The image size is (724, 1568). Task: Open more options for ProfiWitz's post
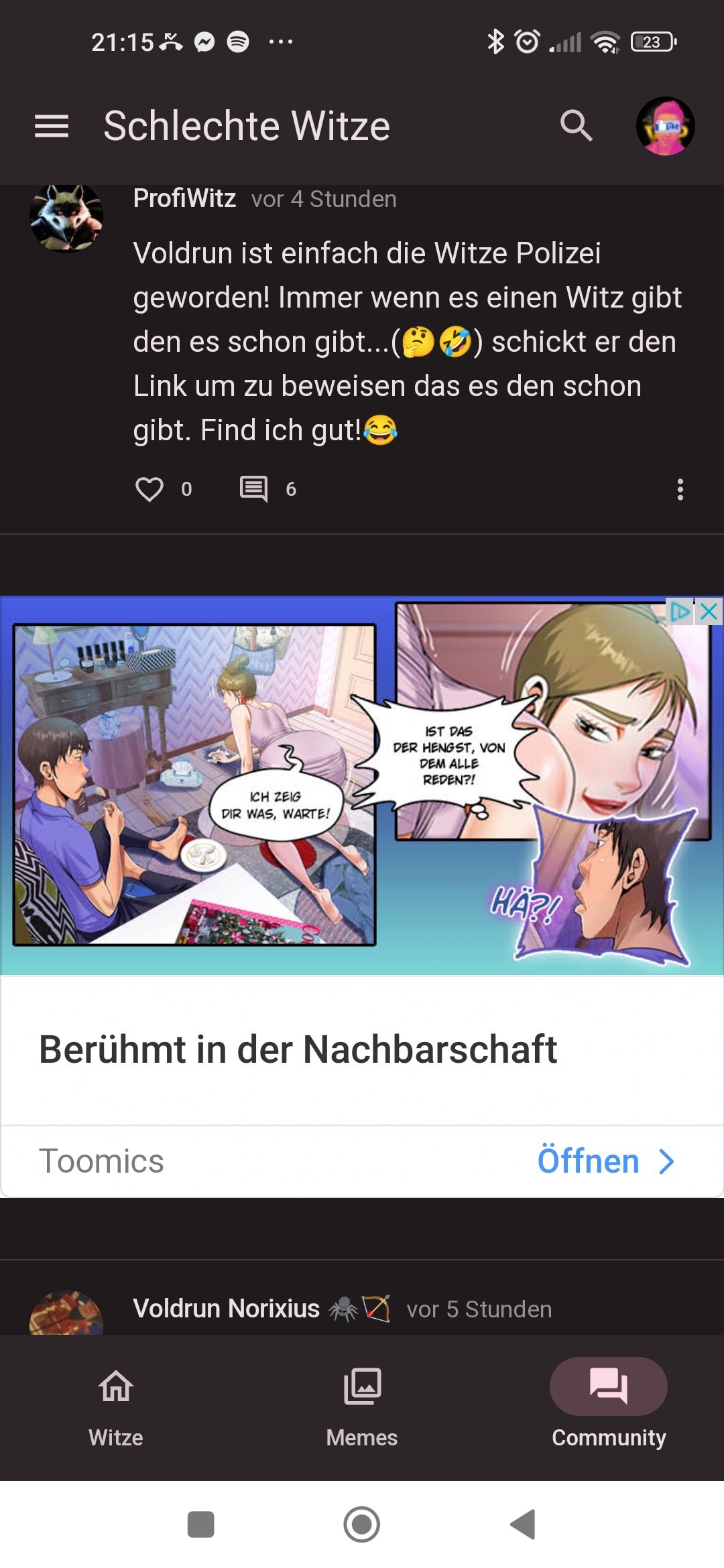coord(680,490)
